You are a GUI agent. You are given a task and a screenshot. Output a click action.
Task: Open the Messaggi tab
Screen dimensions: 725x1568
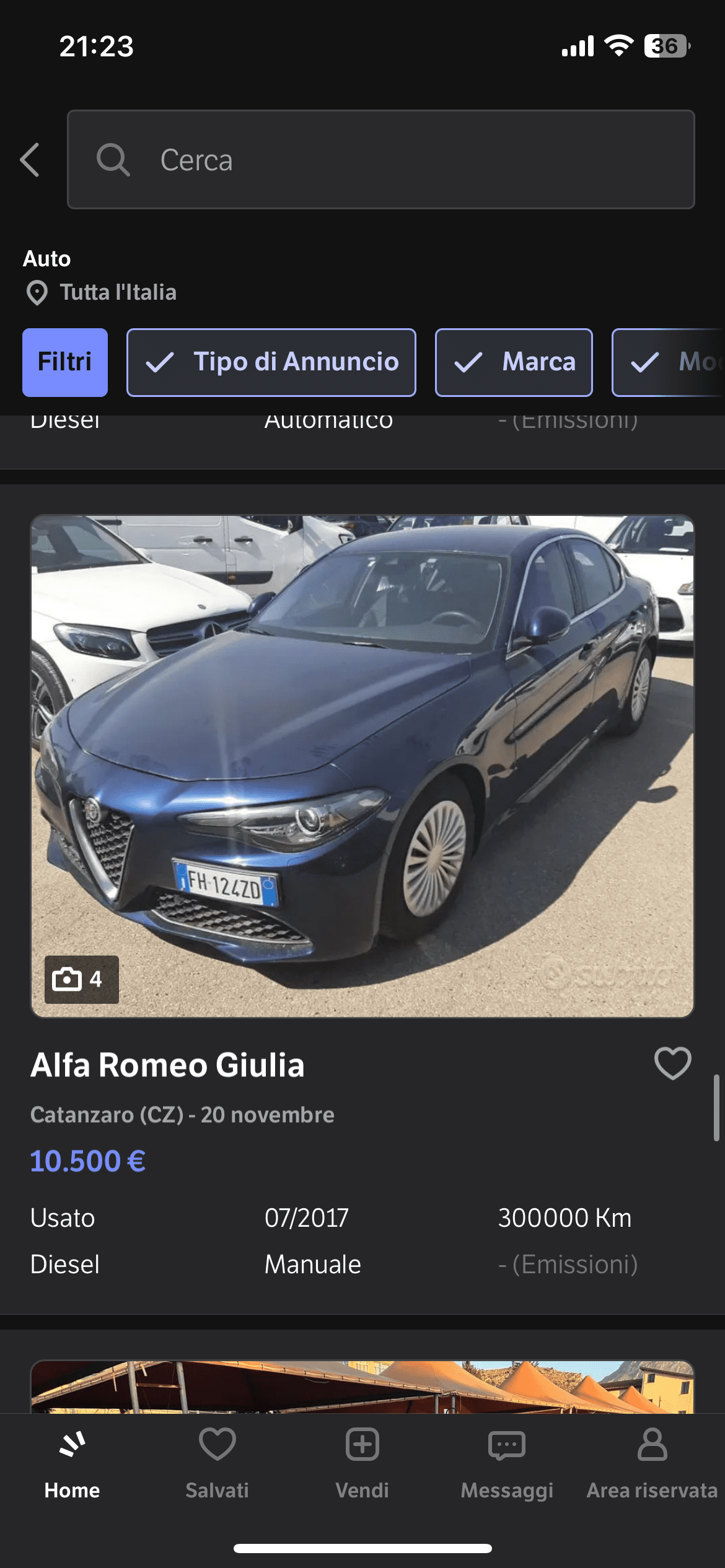pos(507,1463)
